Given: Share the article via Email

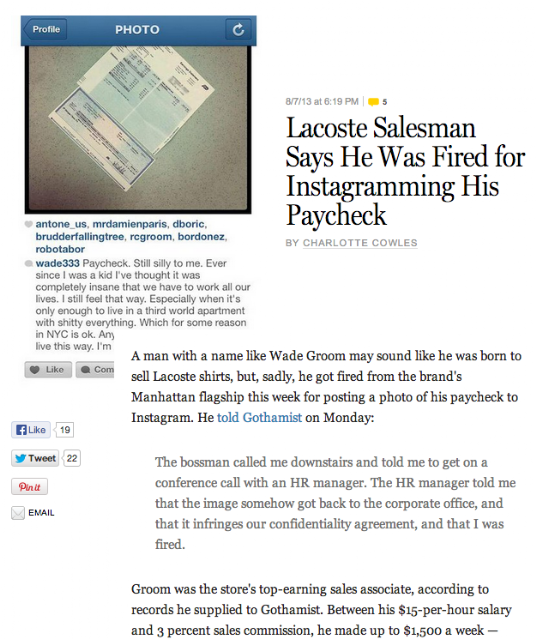Looking at the screenshot, I should point(33,513).
